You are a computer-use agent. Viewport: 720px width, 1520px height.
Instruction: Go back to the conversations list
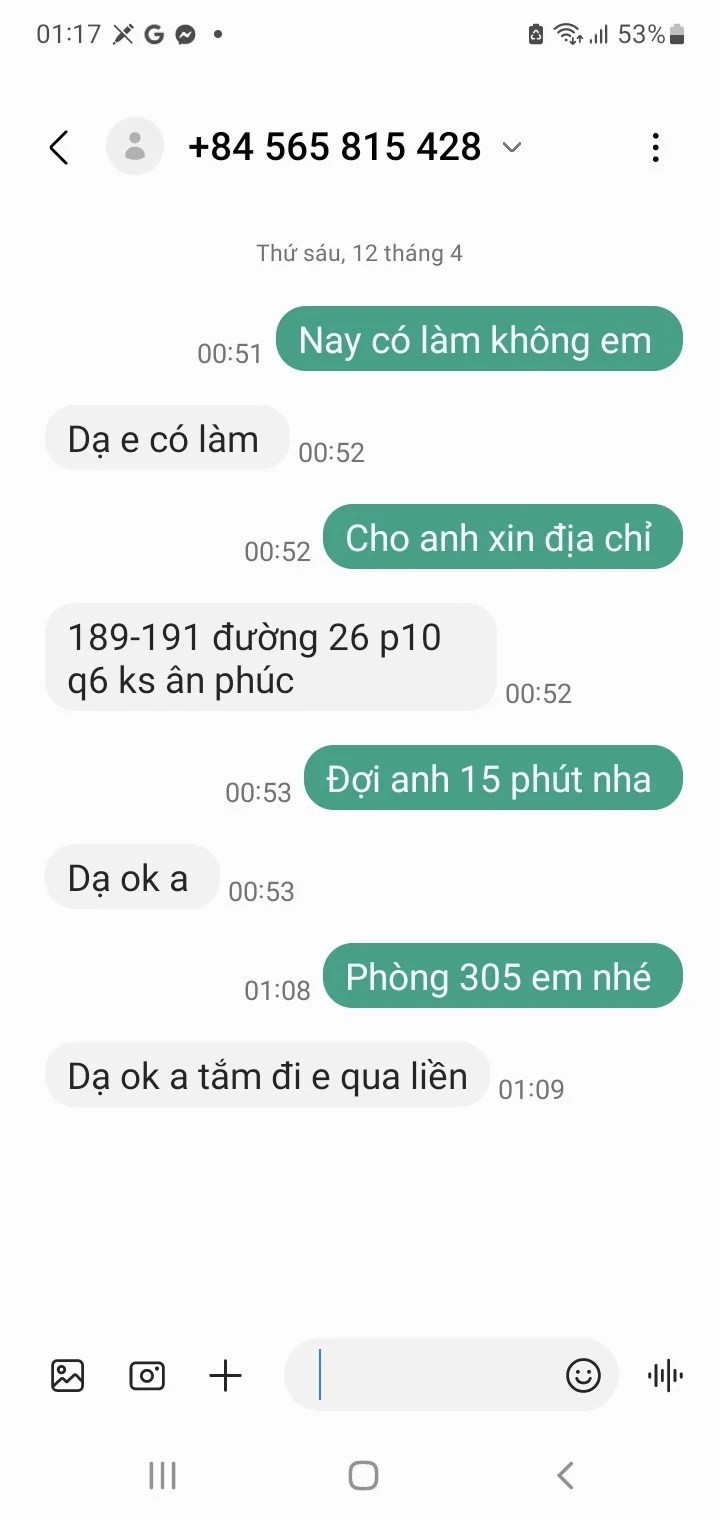(59, 148)
